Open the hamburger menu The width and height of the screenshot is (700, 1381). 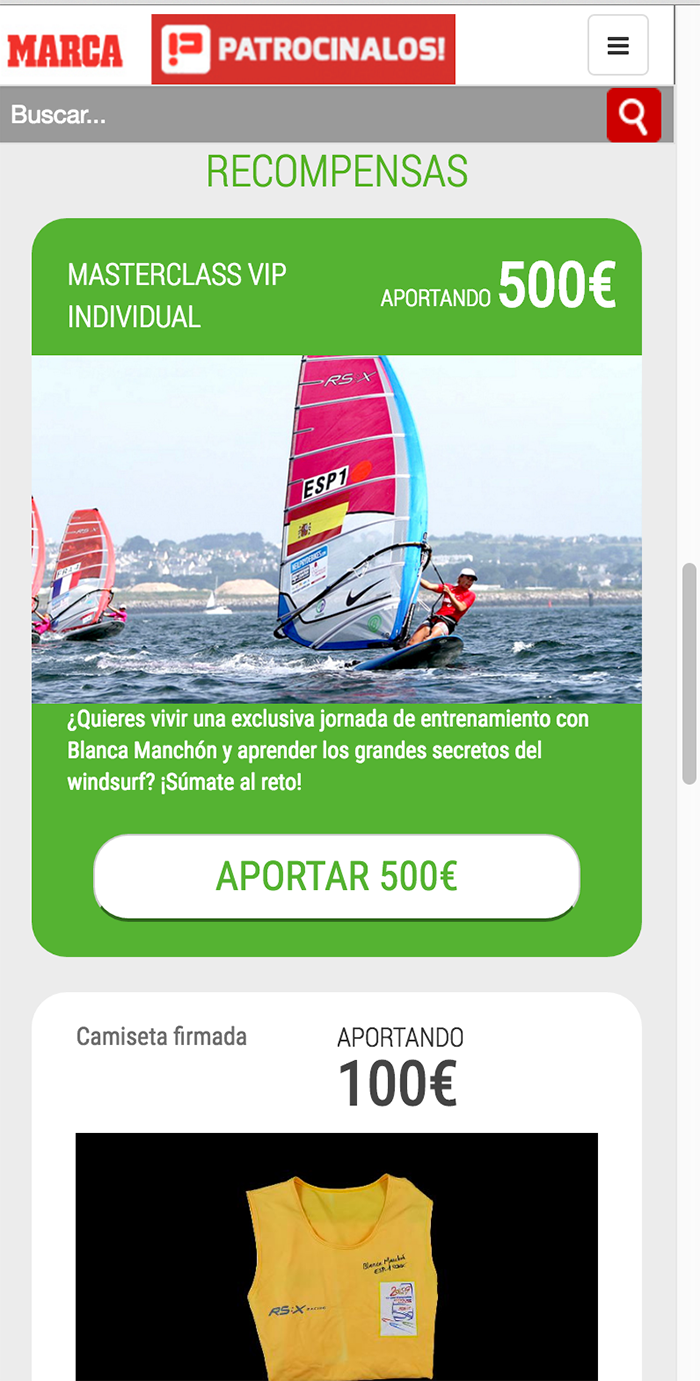(617, 46)
